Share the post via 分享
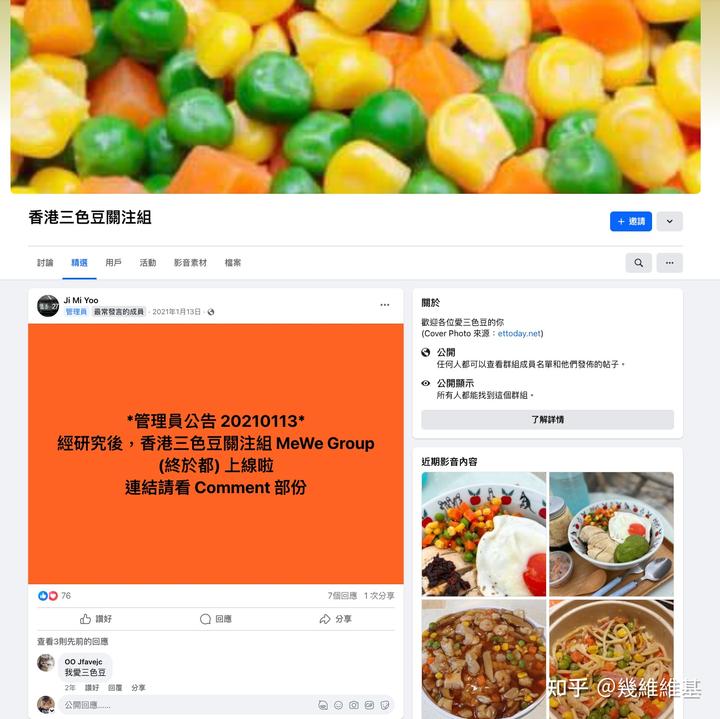Viewport: 720px width, 719px height. 335,619
